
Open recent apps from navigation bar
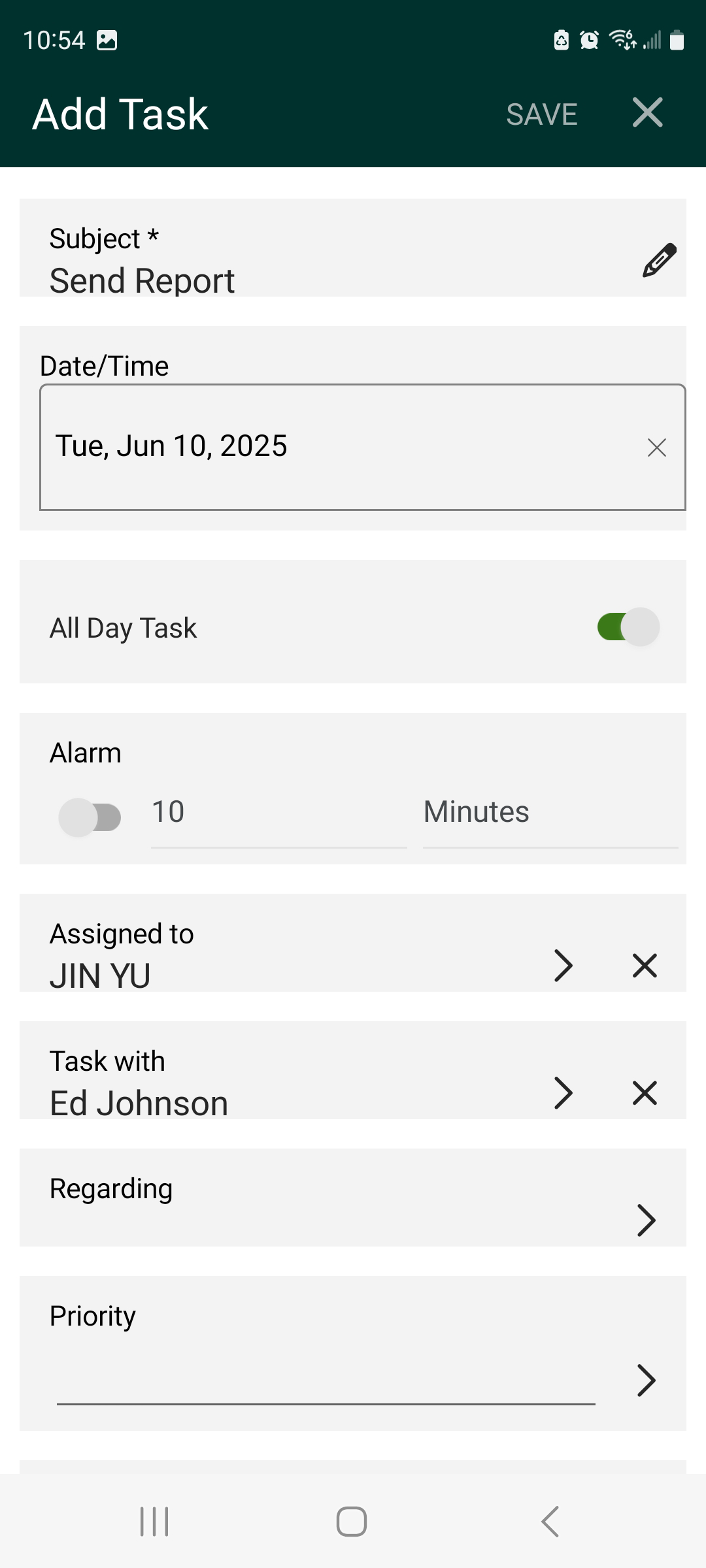(155, 1522)
